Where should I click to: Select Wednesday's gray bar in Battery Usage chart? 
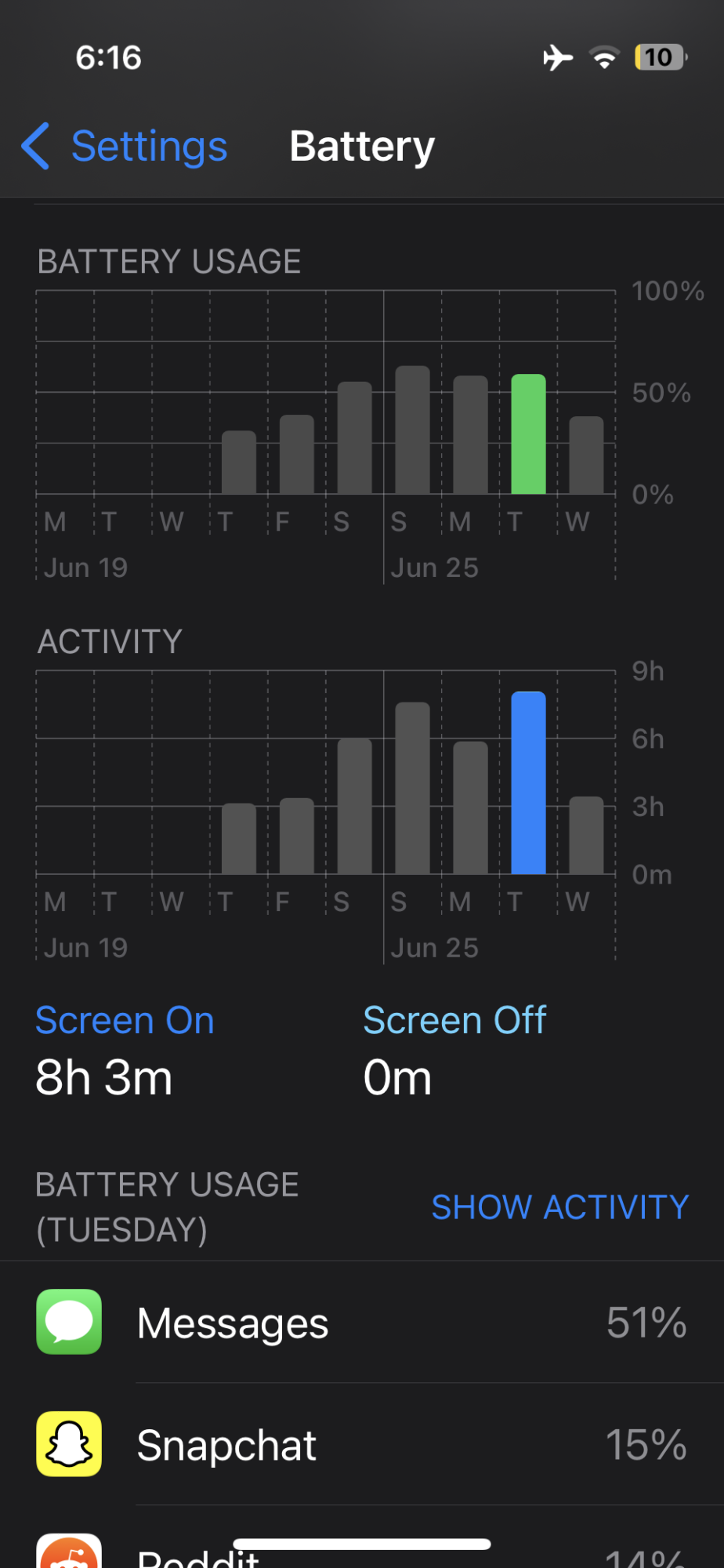tap(586, 456)
